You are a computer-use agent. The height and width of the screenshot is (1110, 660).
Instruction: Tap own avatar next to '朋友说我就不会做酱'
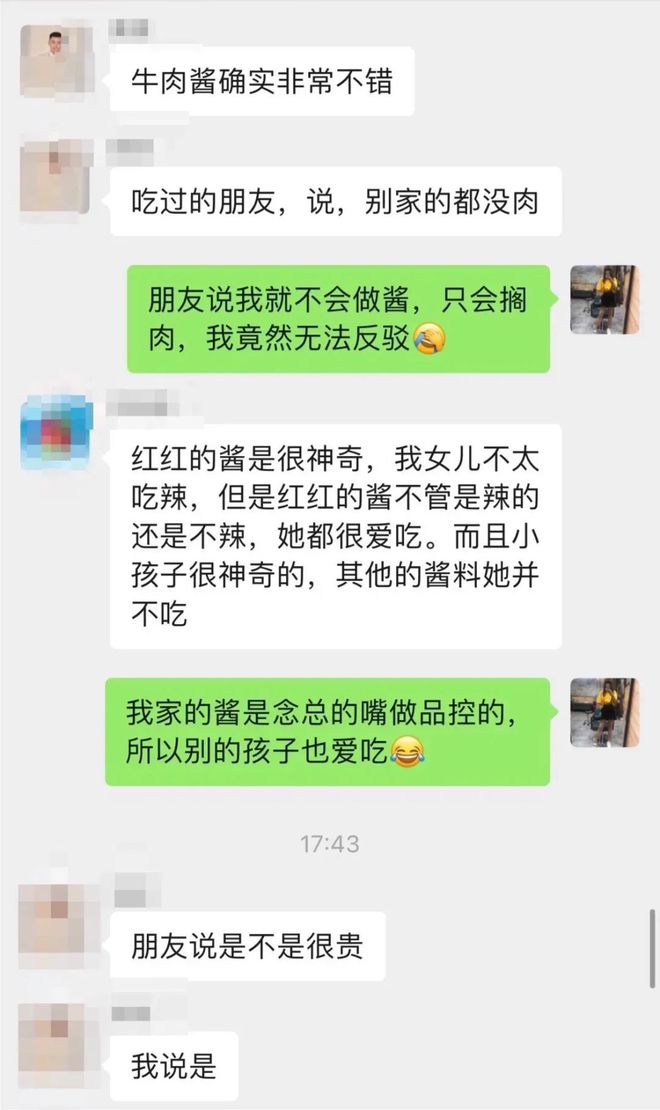[603, 300]
